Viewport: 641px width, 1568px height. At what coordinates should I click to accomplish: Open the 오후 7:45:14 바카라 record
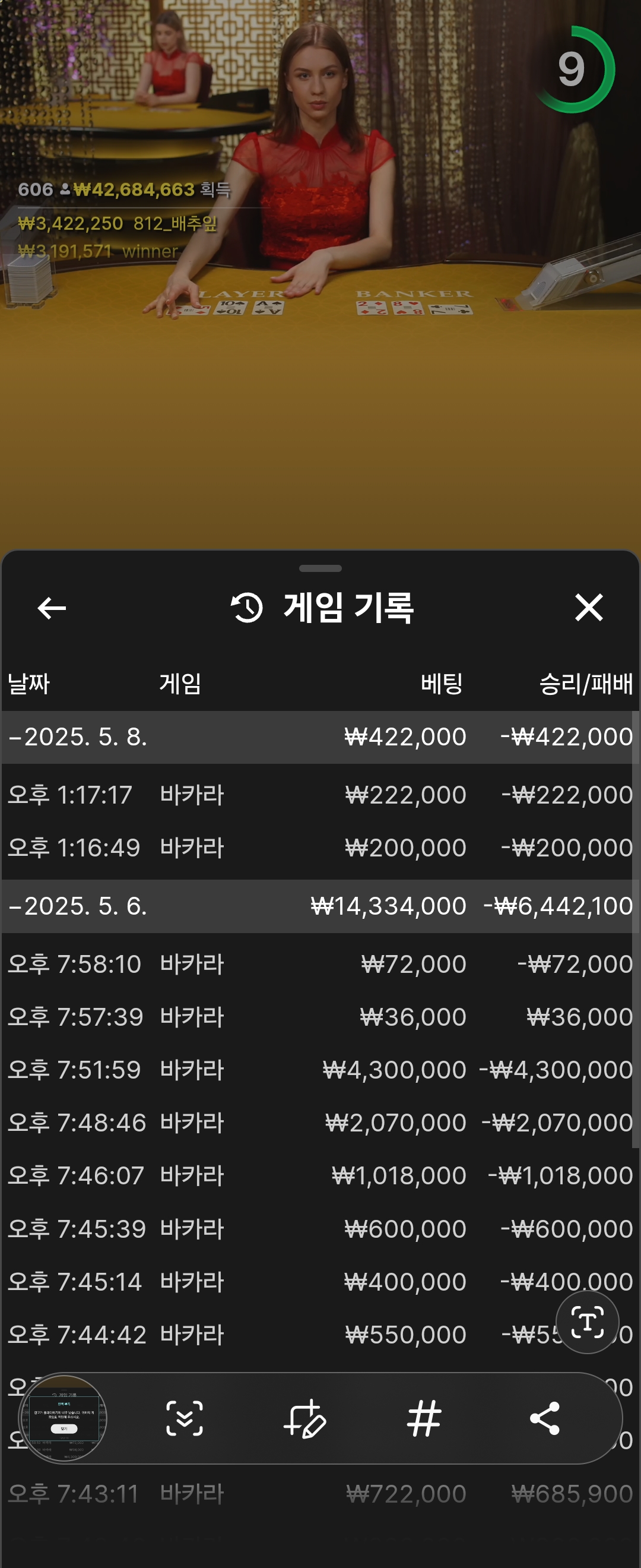(x=320, y=1282)
